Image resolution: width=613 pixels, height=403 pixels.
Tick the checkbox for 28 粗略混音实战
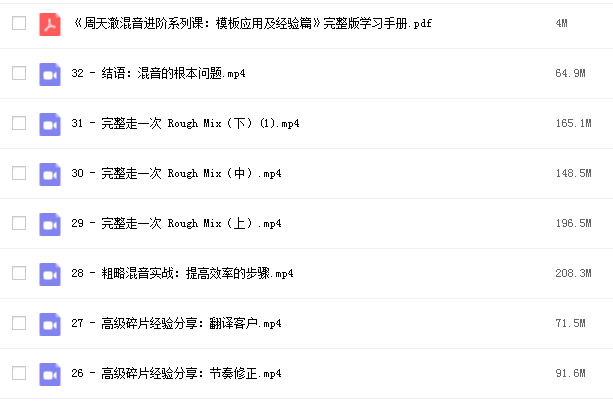19,273
